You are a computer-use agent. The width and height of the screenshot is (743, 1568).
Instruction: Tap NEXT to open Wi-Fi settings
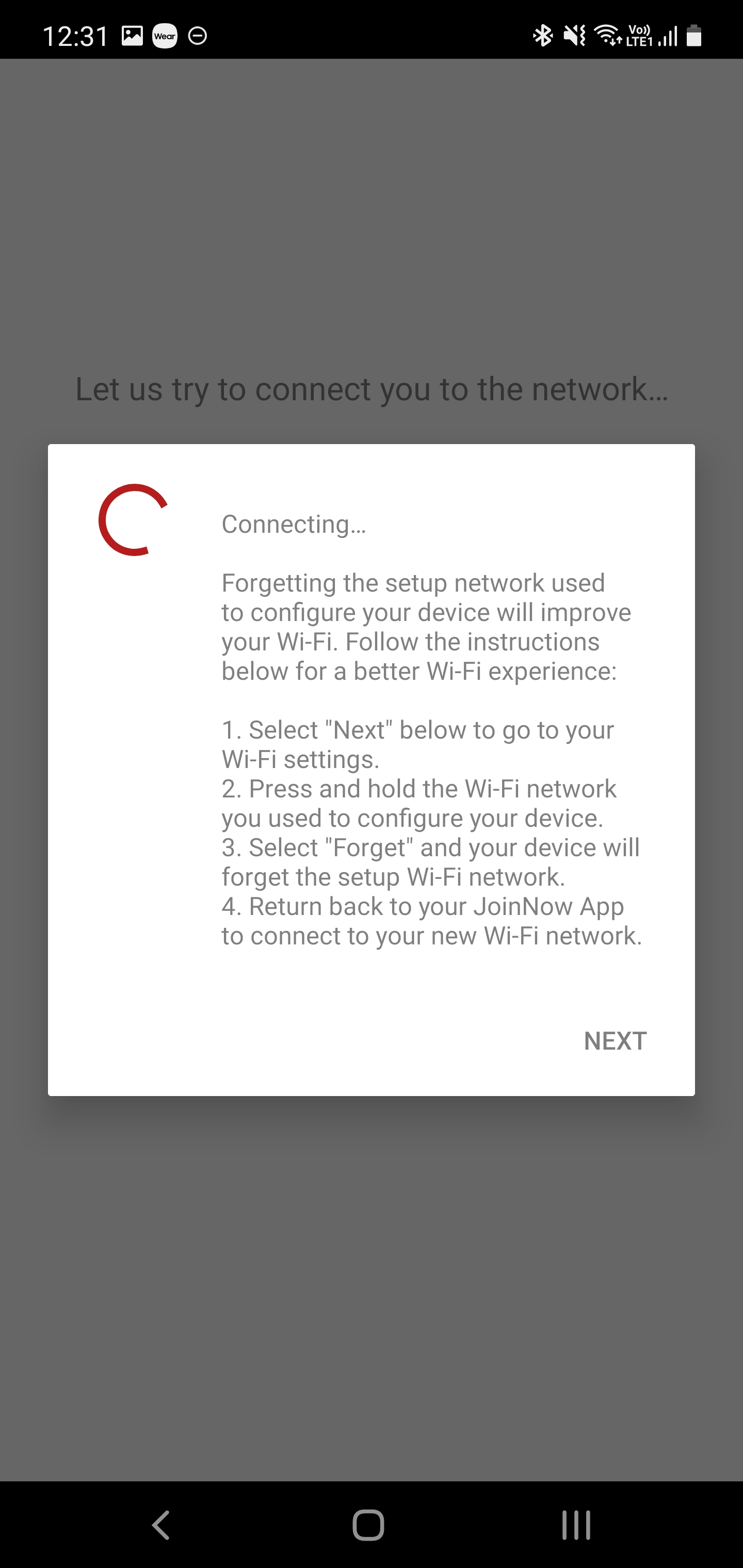(x=615, y=1041)
